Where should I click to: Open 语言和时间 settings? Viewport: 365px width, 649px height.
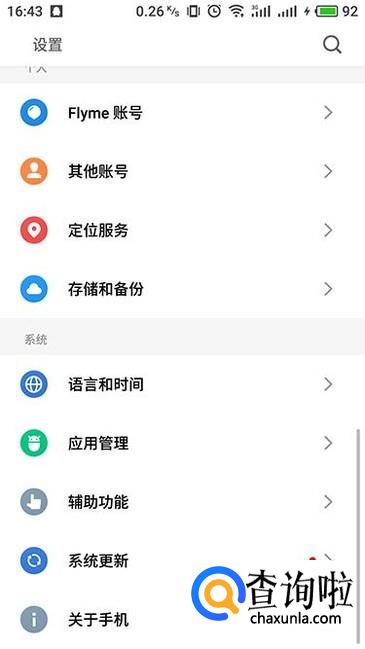(x=182, y=385)
